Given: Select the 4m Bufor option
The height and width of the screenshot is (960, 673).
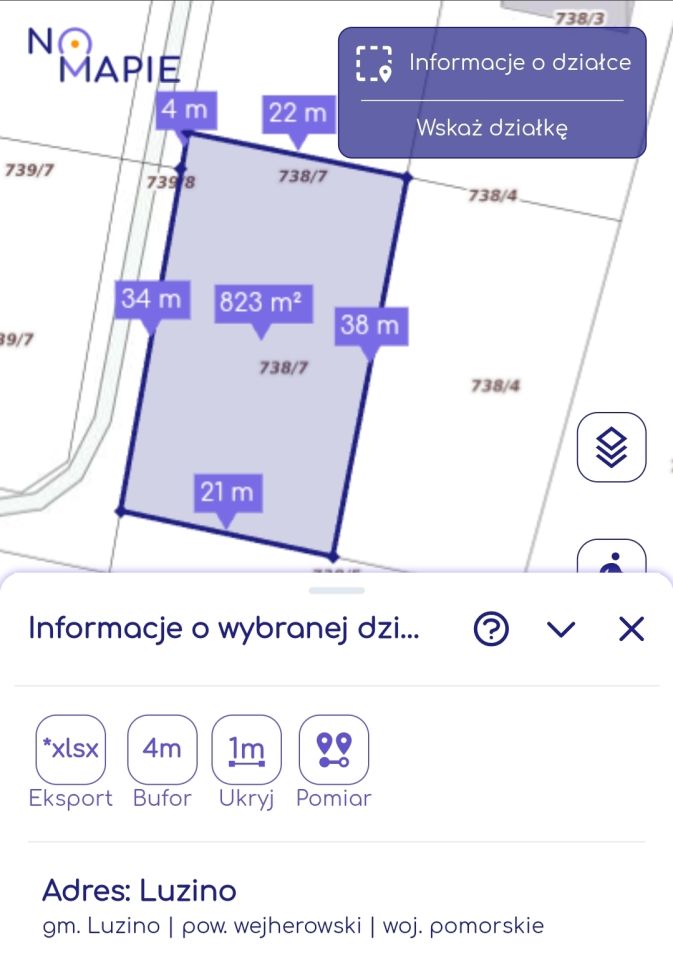Looking at the screenshot, I should pos(162,749).
